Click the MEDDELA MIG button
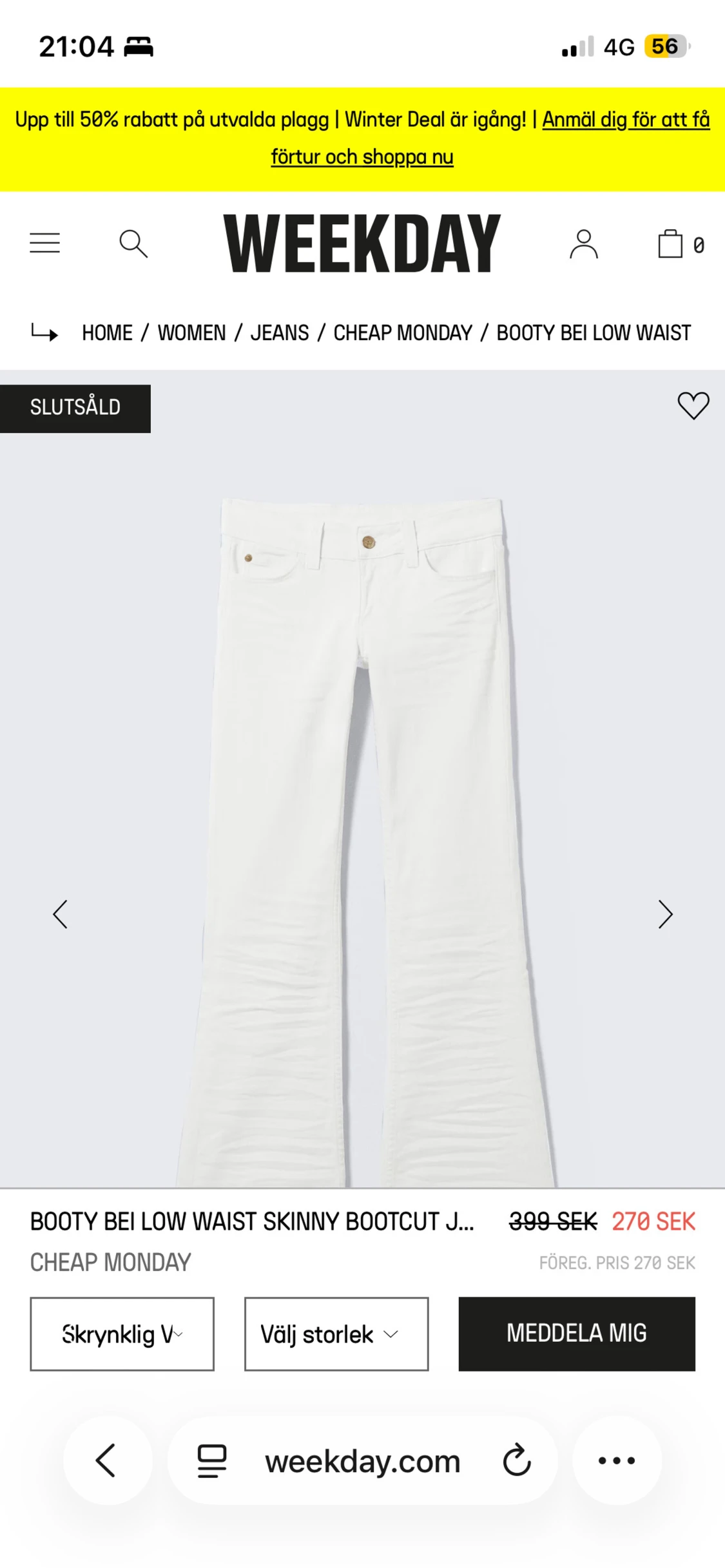Viewport: 725px width, 1568px height. click(577, 1334)
